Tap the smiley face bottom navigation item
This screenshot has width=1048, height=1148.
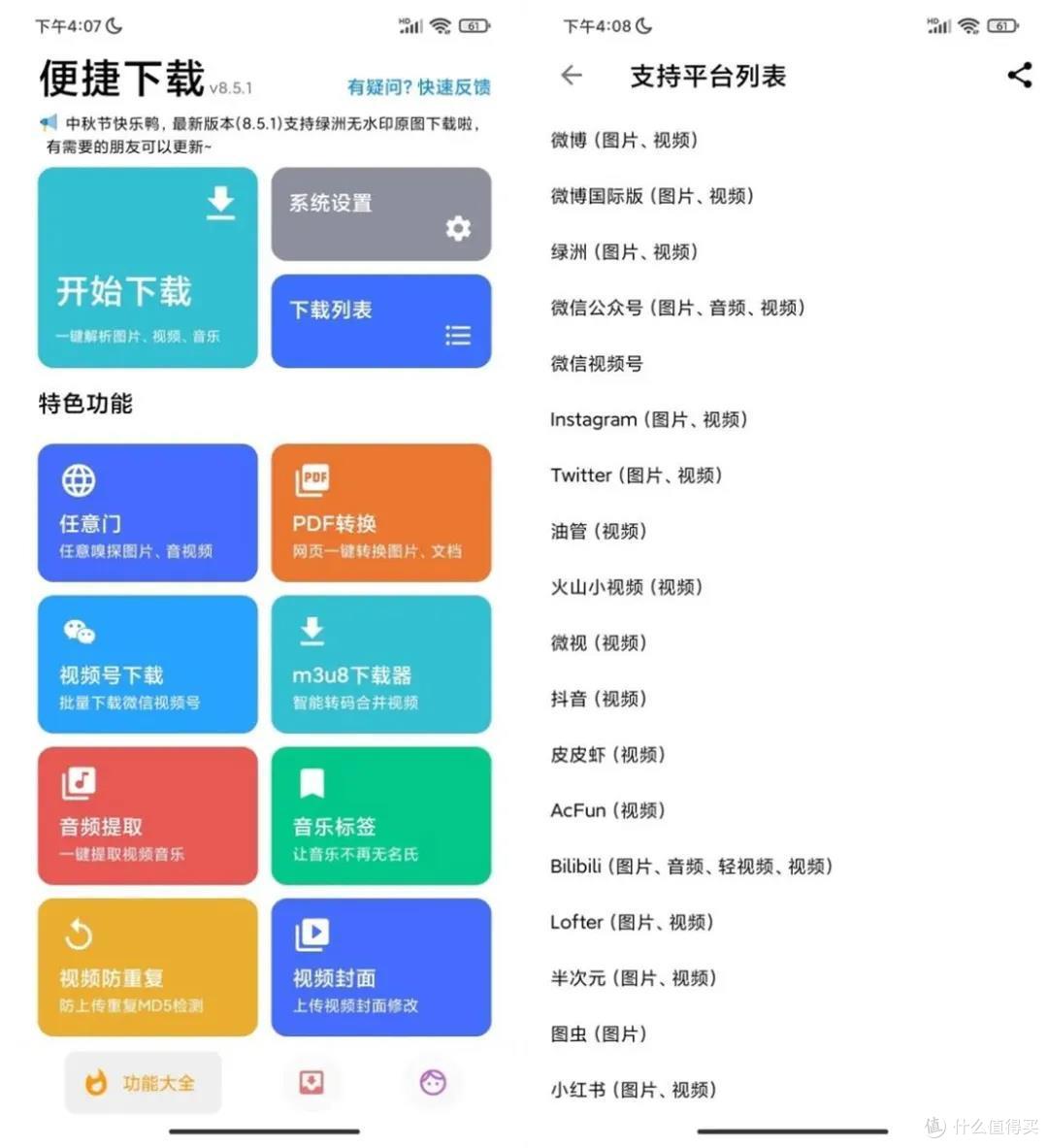[433, 1080]
